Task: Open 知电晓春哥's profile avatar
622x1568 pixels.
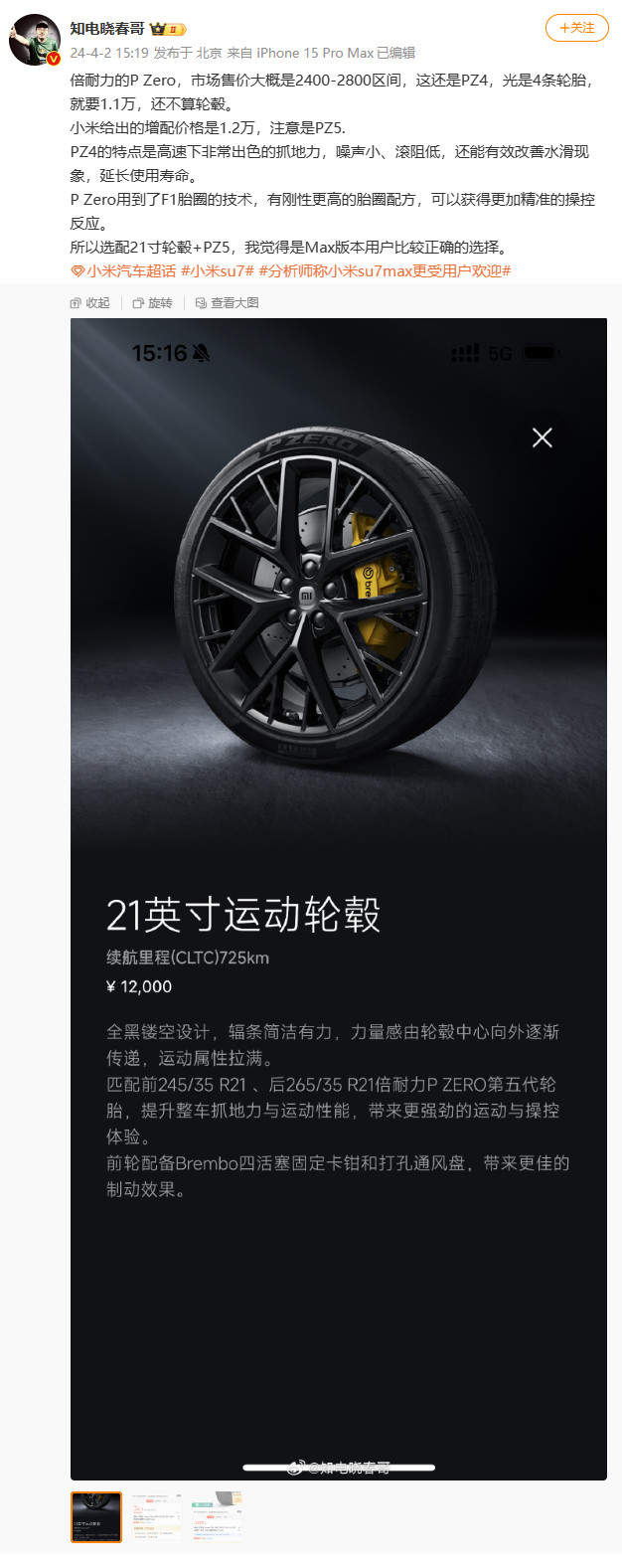Action: coord(35,40)
